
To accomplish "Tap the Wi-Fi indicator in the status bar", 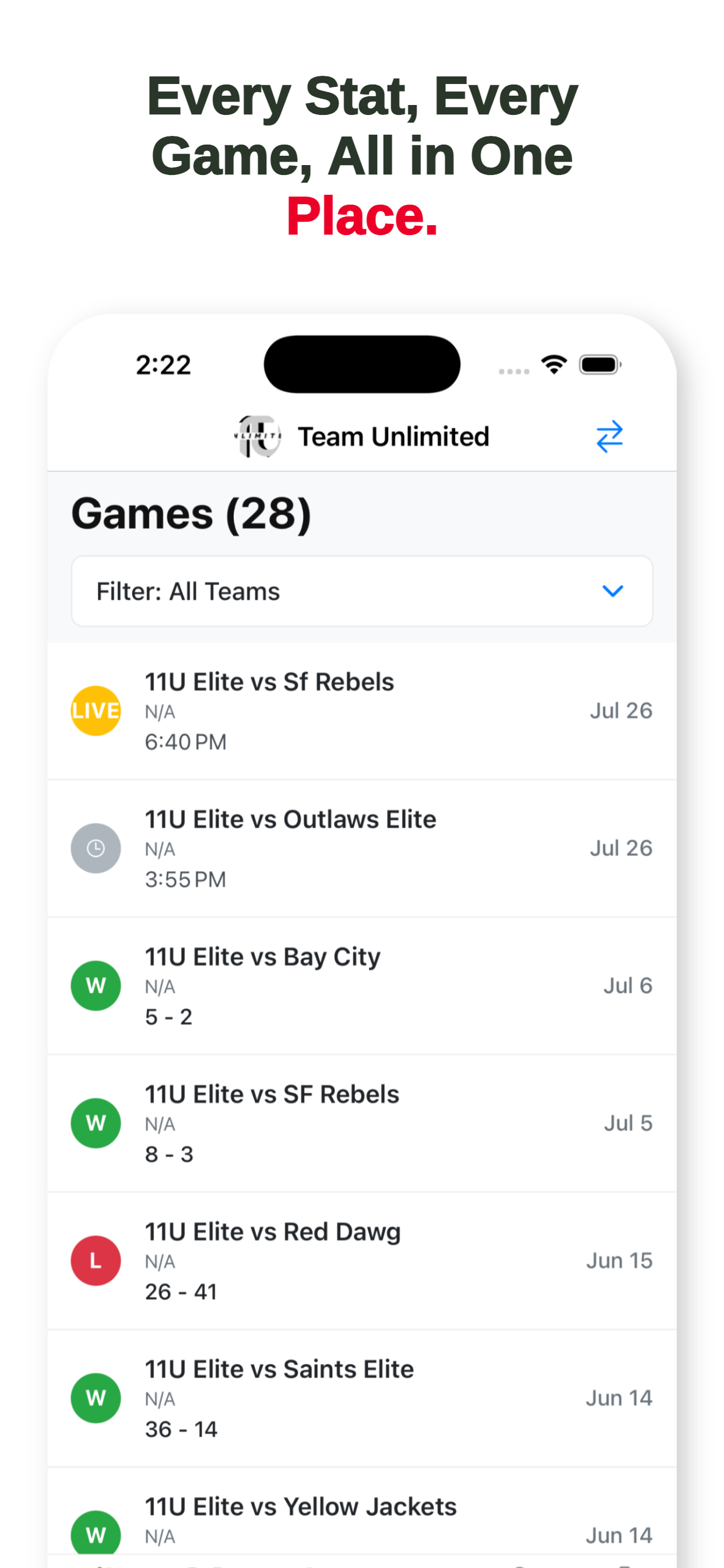I will [553, 363].
